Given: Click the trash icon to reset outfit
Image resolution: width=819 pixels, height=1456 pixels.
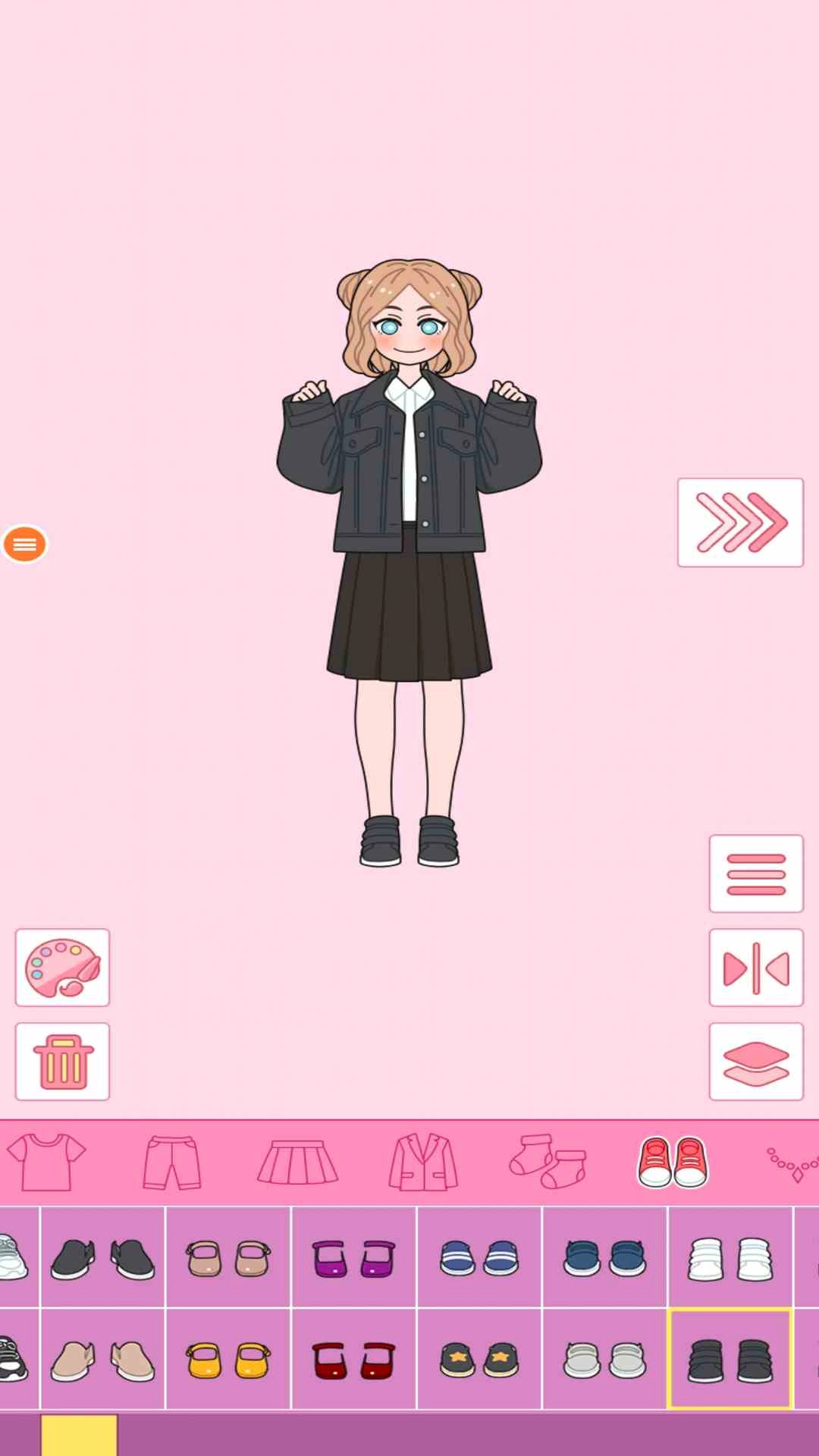Looking at the screenshot, I should [x=61, y=1059].
